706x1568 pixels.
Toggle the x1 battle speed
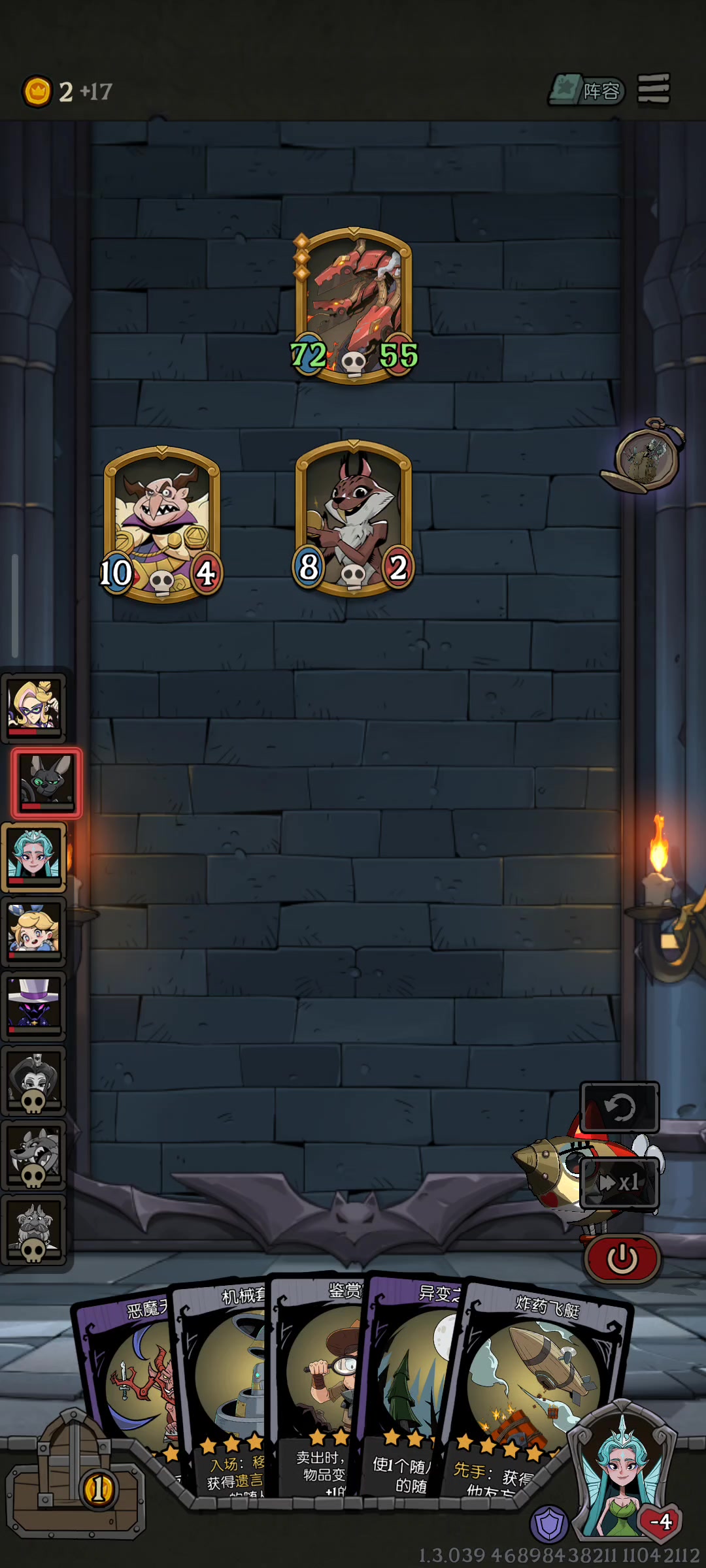[x=619, y=1183]
